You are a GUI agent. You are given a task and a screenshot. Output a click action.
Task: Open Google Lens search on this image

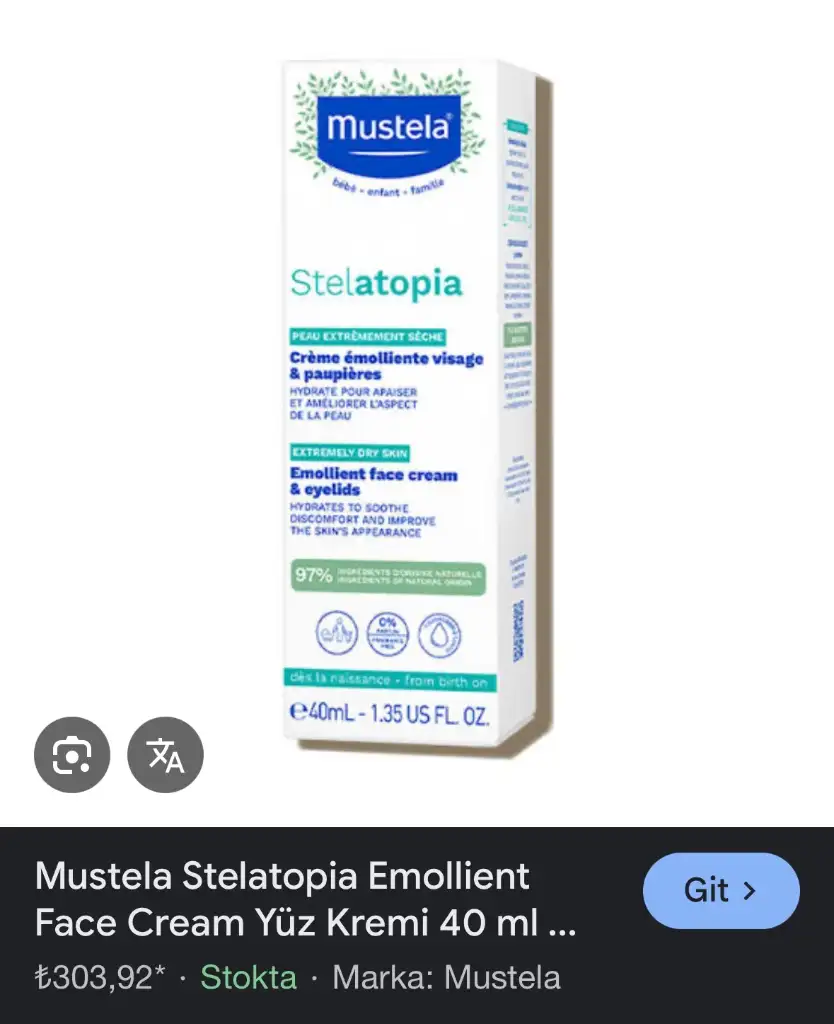[71, 755]
